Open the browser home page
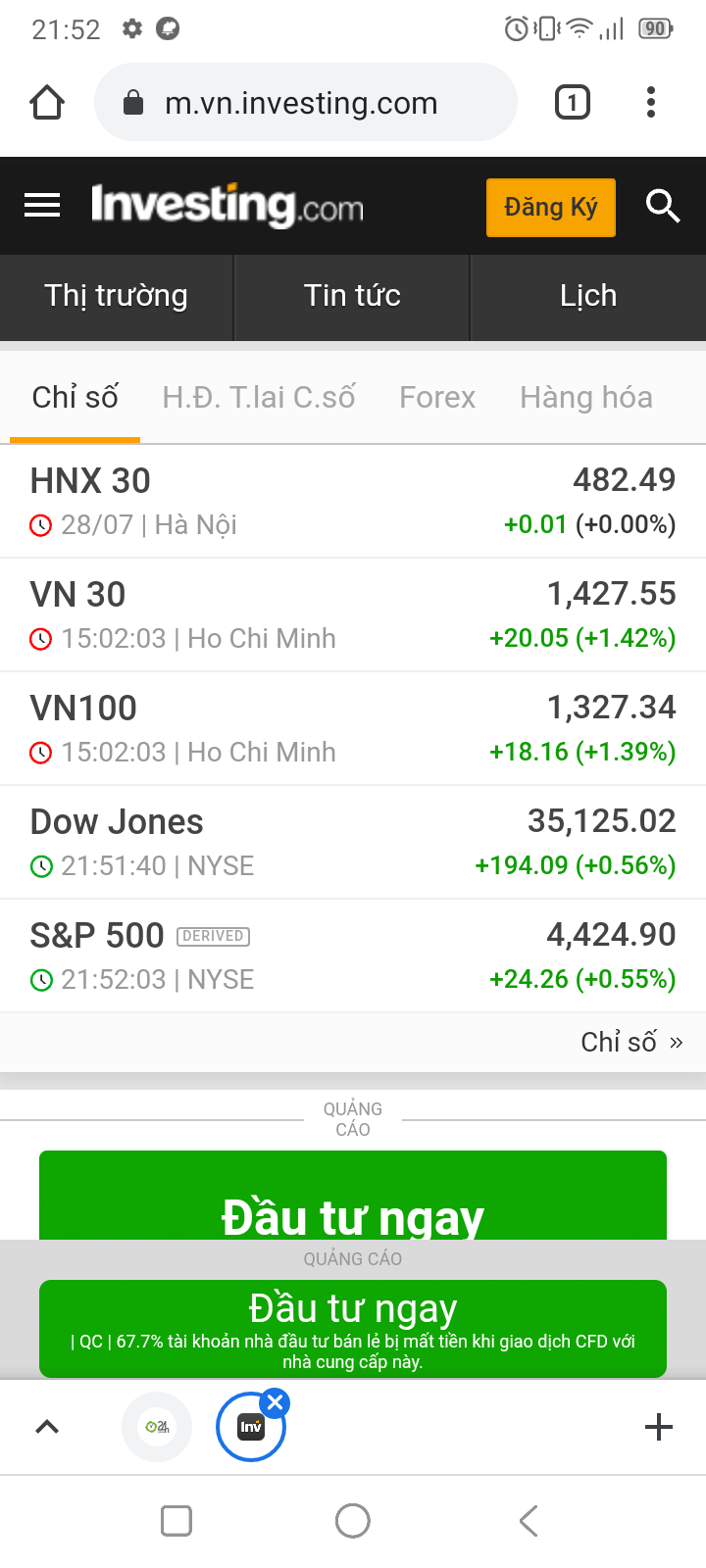The image size is (706, 1568). click(47, 103)
